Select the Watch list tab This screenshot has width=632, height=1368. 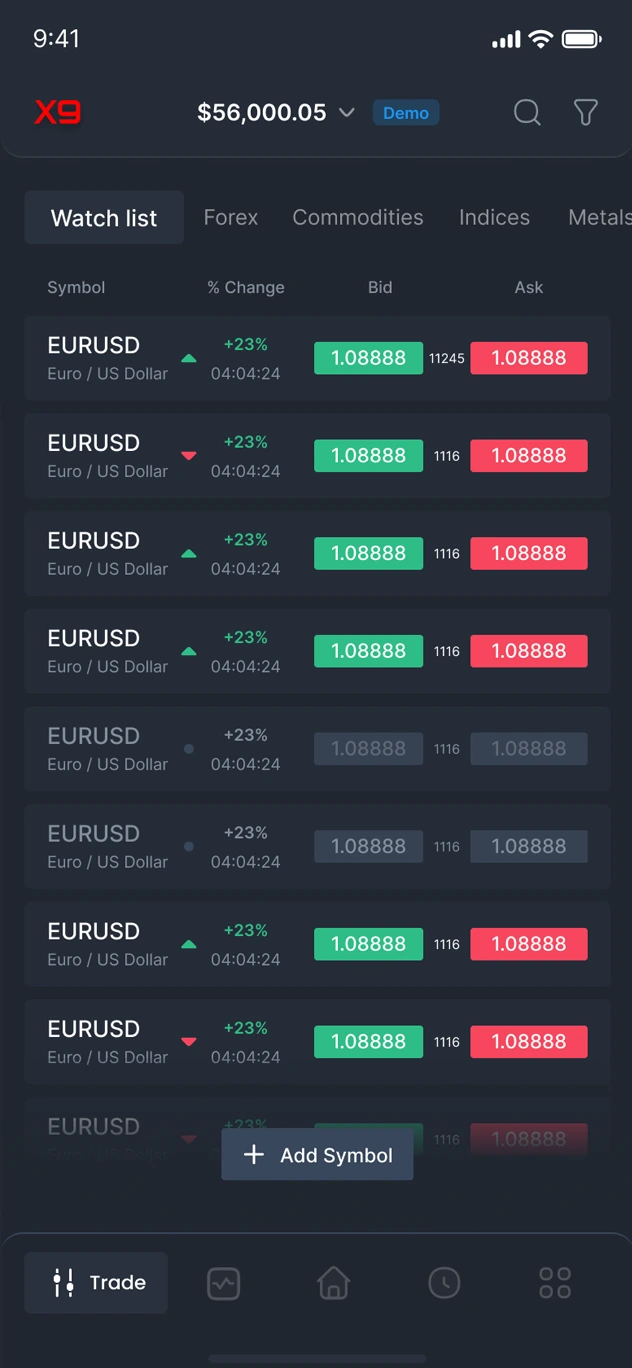point(104,218)
